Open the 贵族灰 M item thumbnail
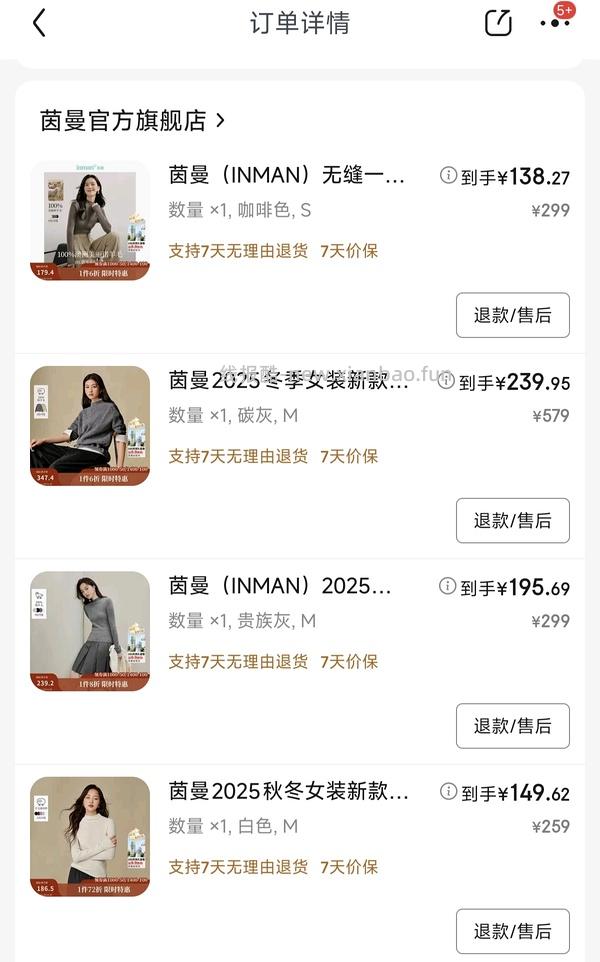The image size is (600, 962). click(x=90, y=631)
